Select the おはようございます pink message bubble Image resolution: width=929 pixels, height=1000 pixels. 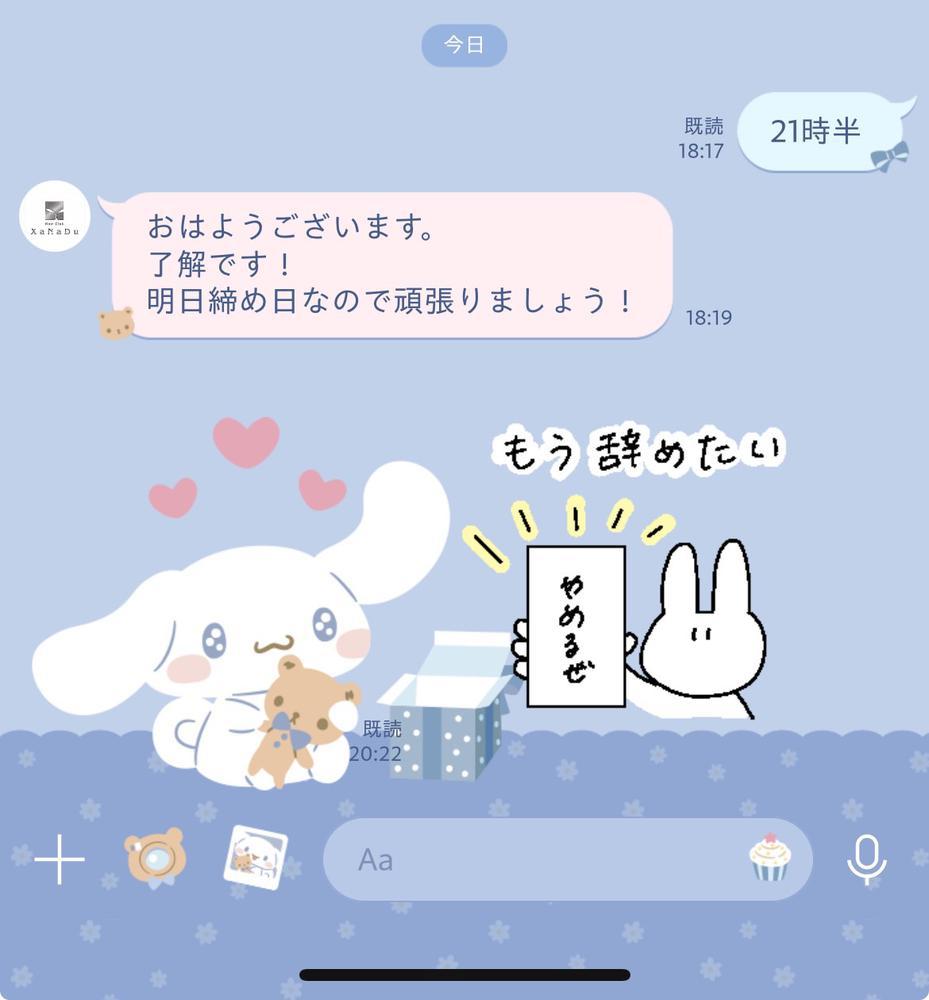390,263
